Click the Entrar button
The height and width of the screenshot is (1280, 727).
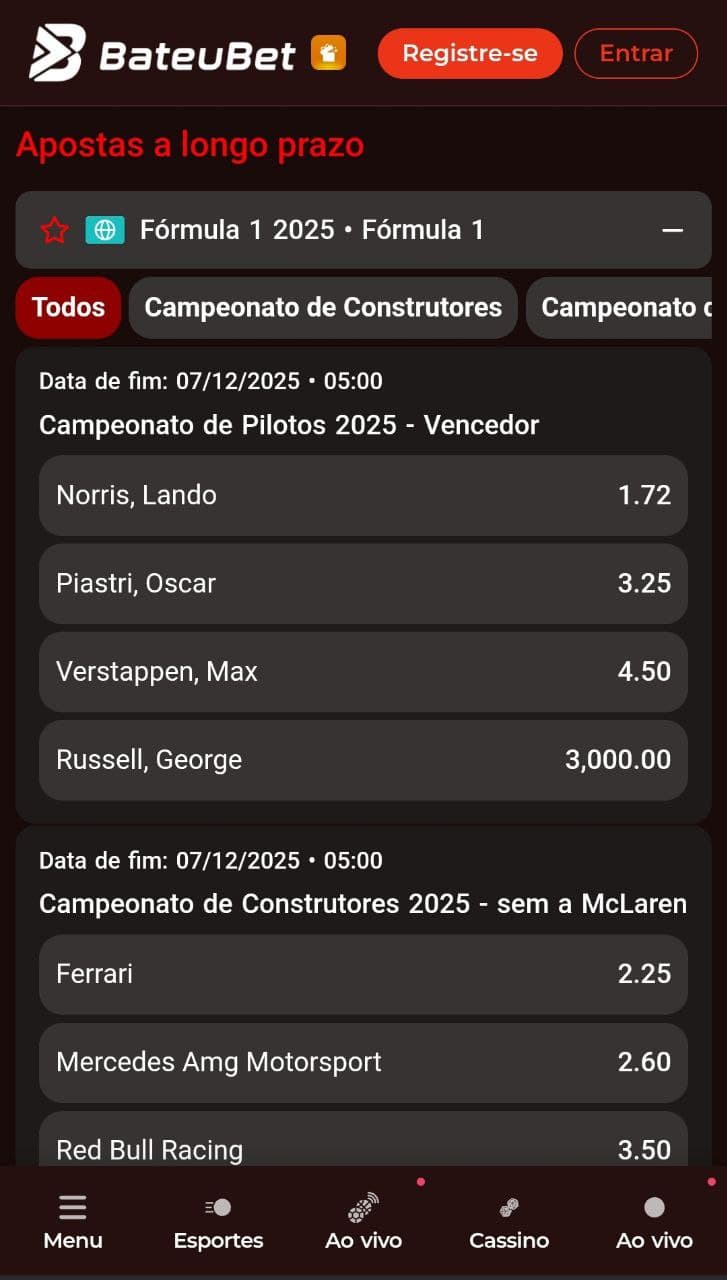(x=636, y=54)
